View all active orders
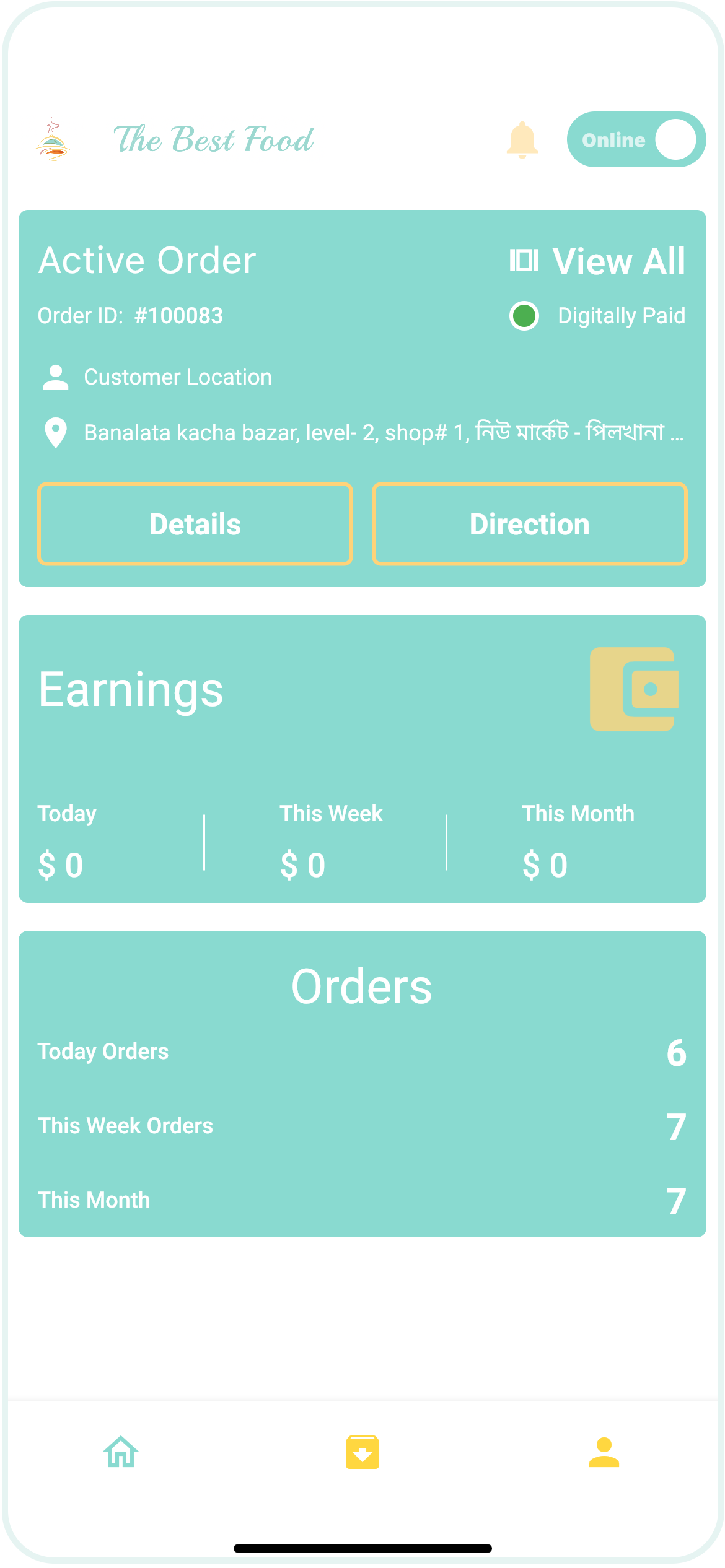Image resolution: width=725 pixels, height=1568 pixels. pos(597,261)
